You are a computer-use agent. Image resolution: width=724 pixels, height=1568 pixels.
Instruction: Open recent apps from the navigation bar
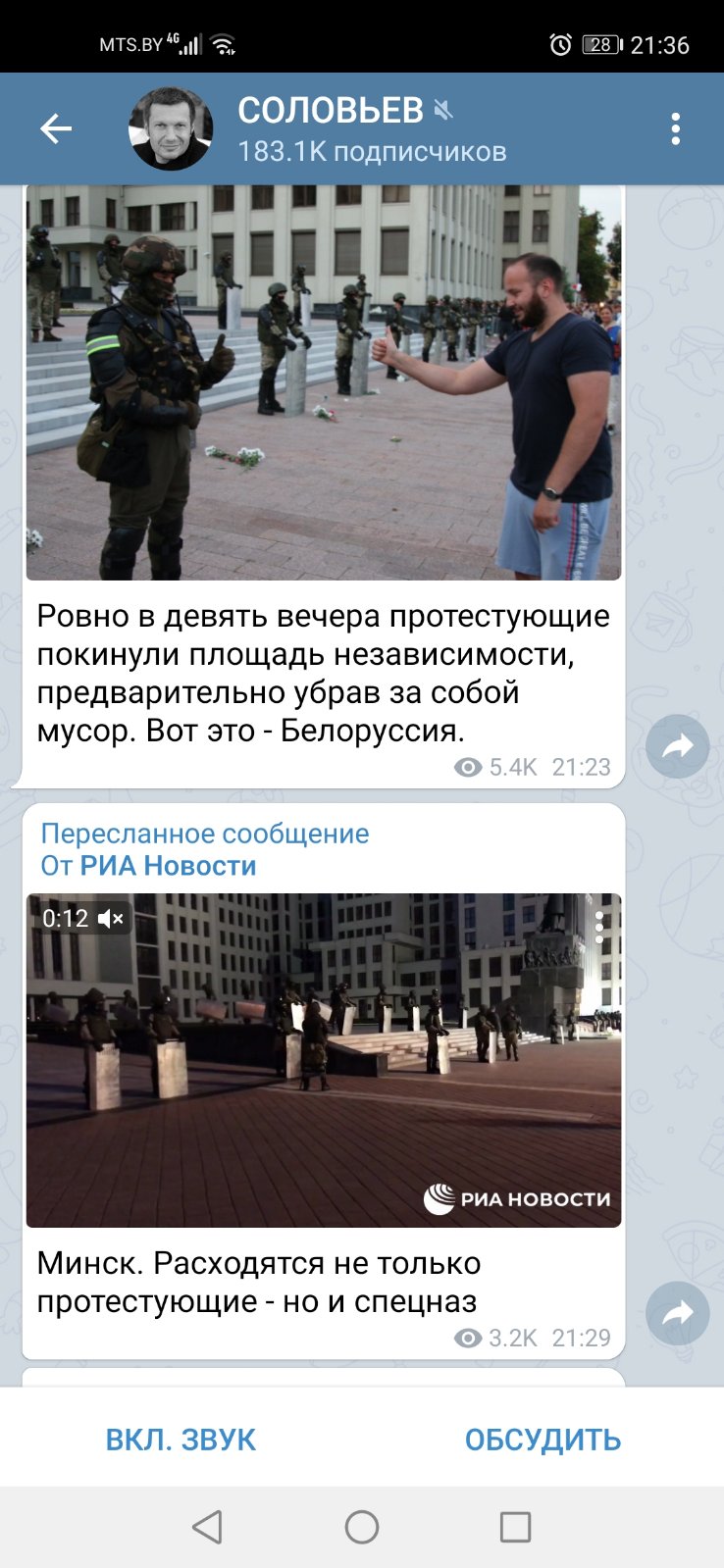515,1527
